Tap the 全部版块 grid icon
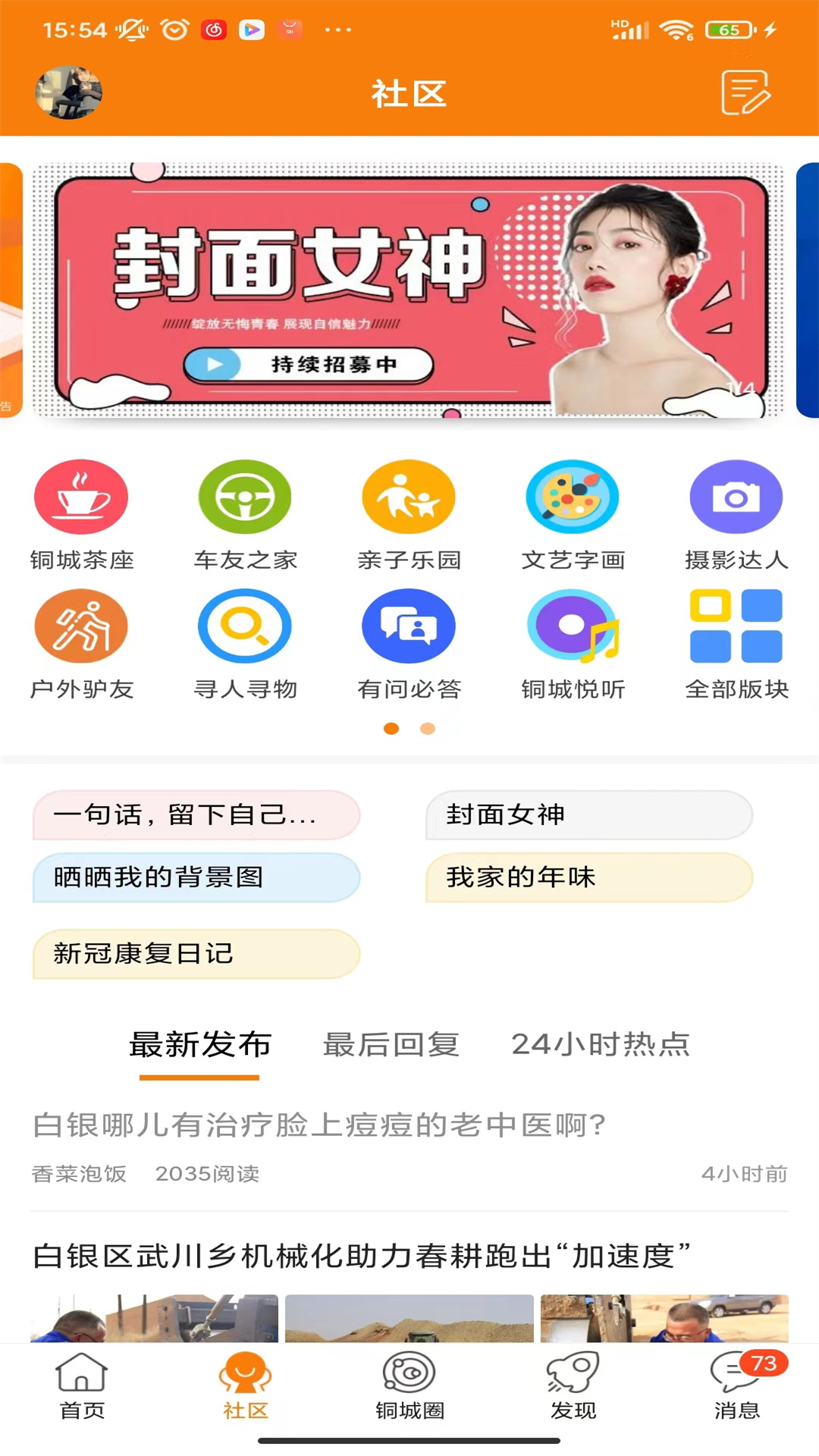Viewport: 819px width, 1456px height. point(736,626)
